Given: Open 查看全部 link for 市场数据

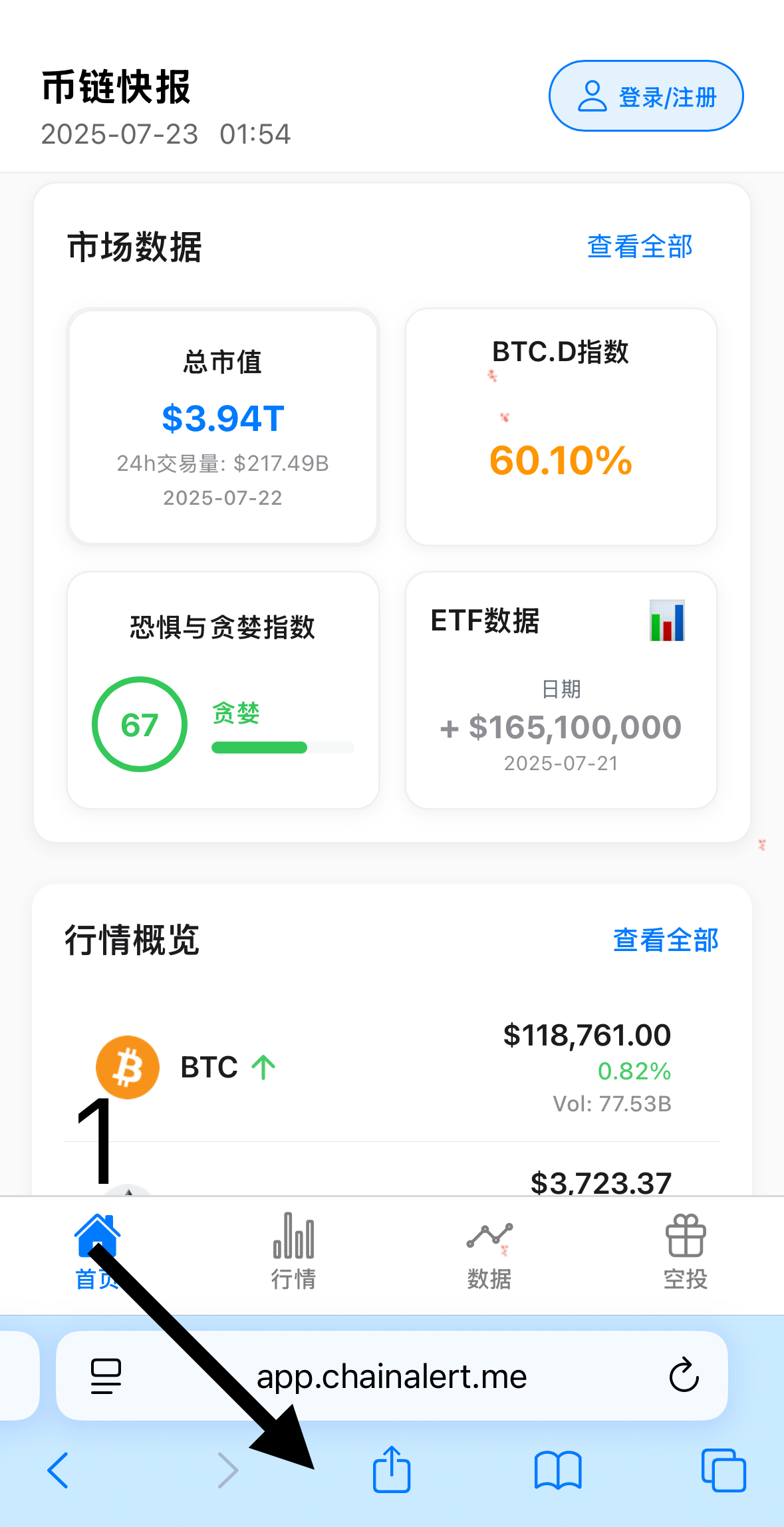Looking at the screenshot, I should pos(640,247).
